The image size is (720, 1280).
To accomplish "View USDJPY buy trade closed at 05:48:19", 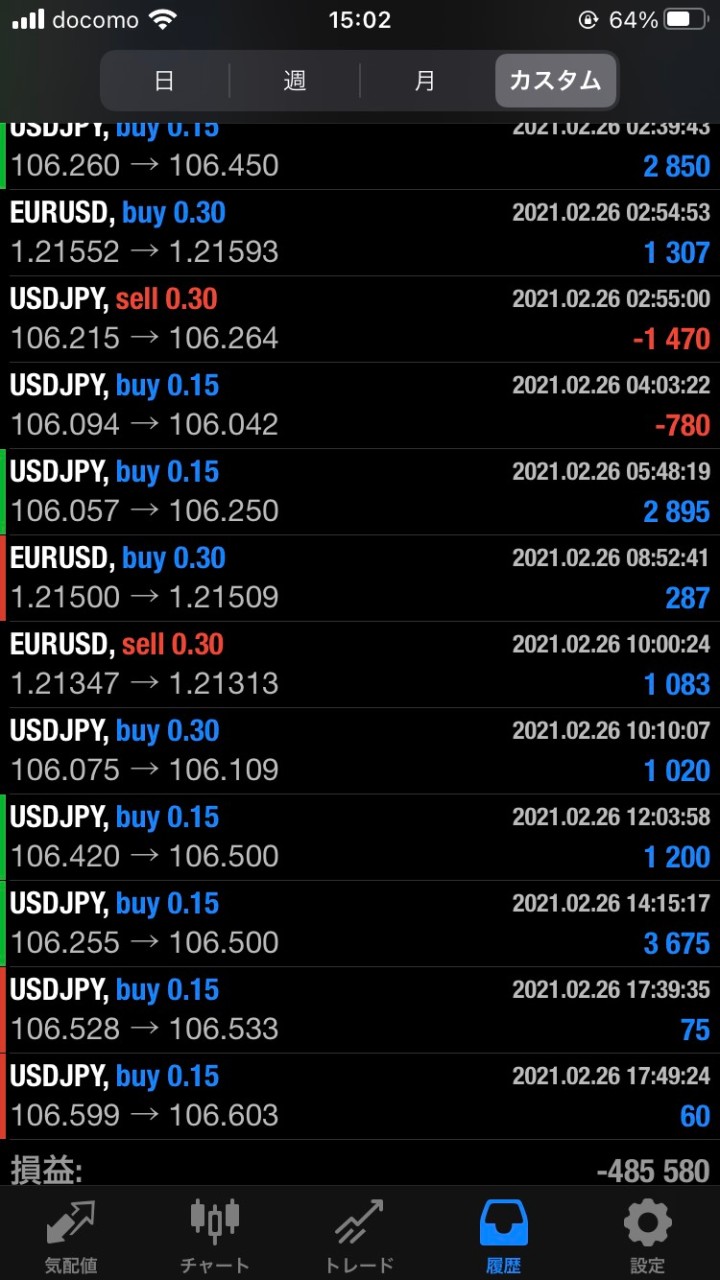I will coord(360,492).
